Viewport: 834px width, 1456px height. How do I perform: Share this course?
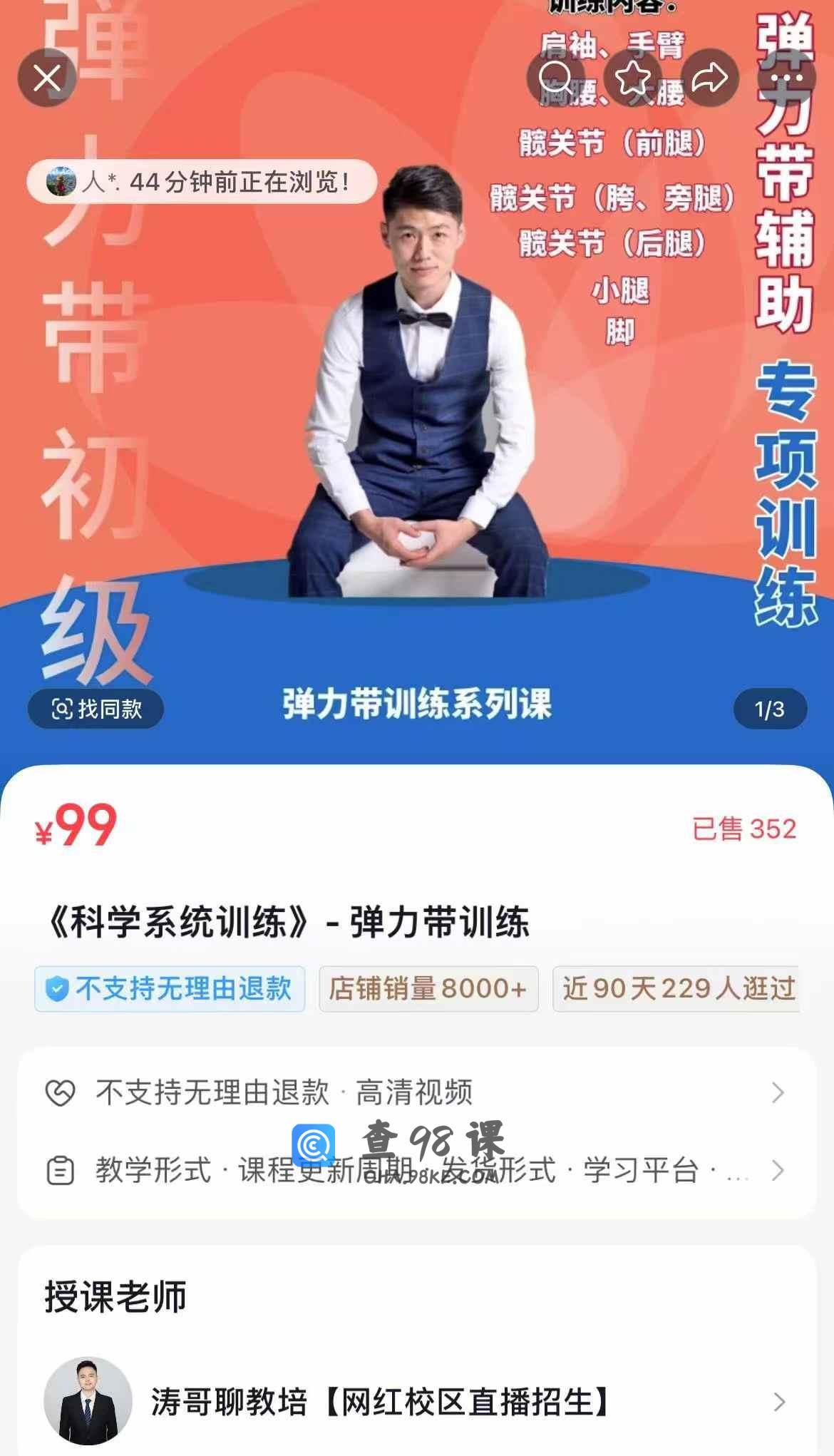click(709, 78)
